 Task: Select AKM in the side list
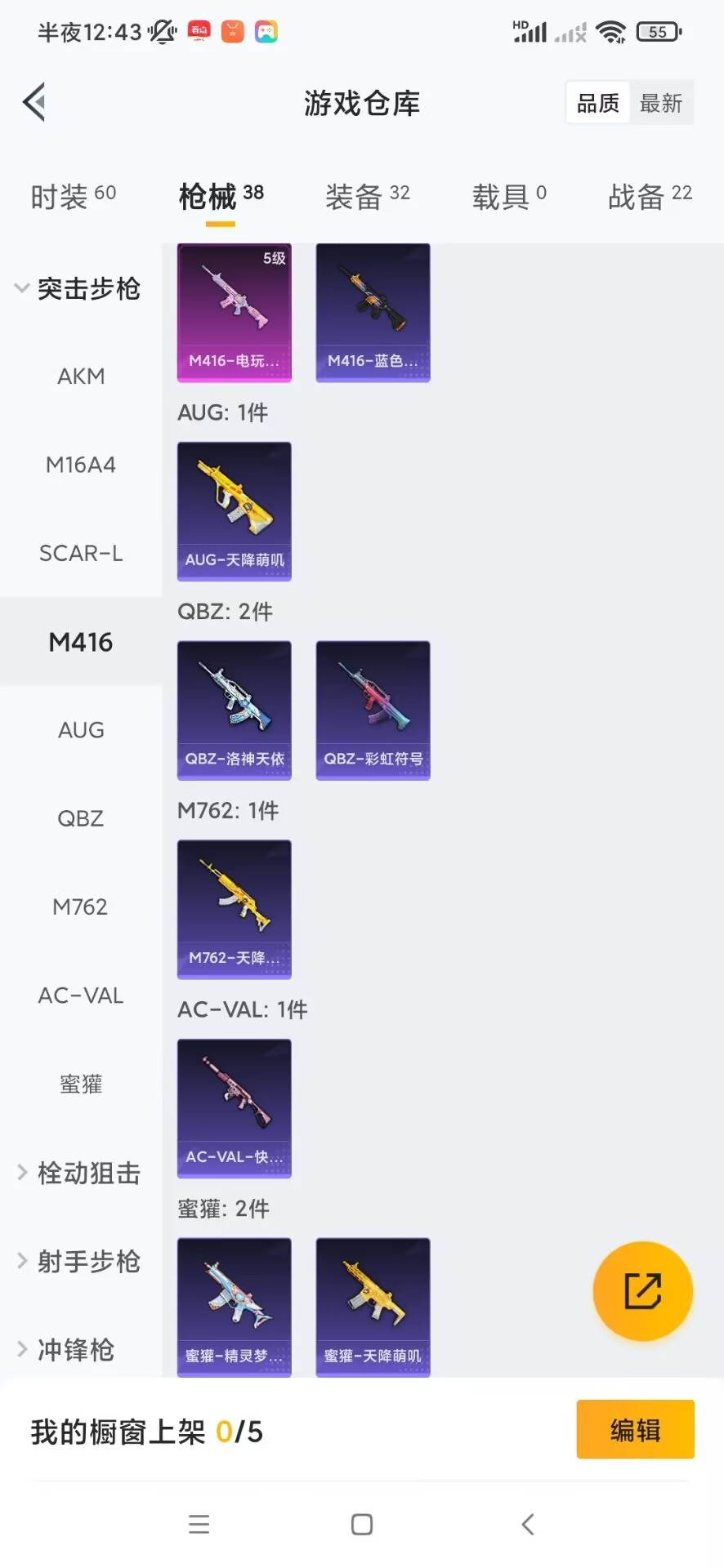[x=81, y=376]
